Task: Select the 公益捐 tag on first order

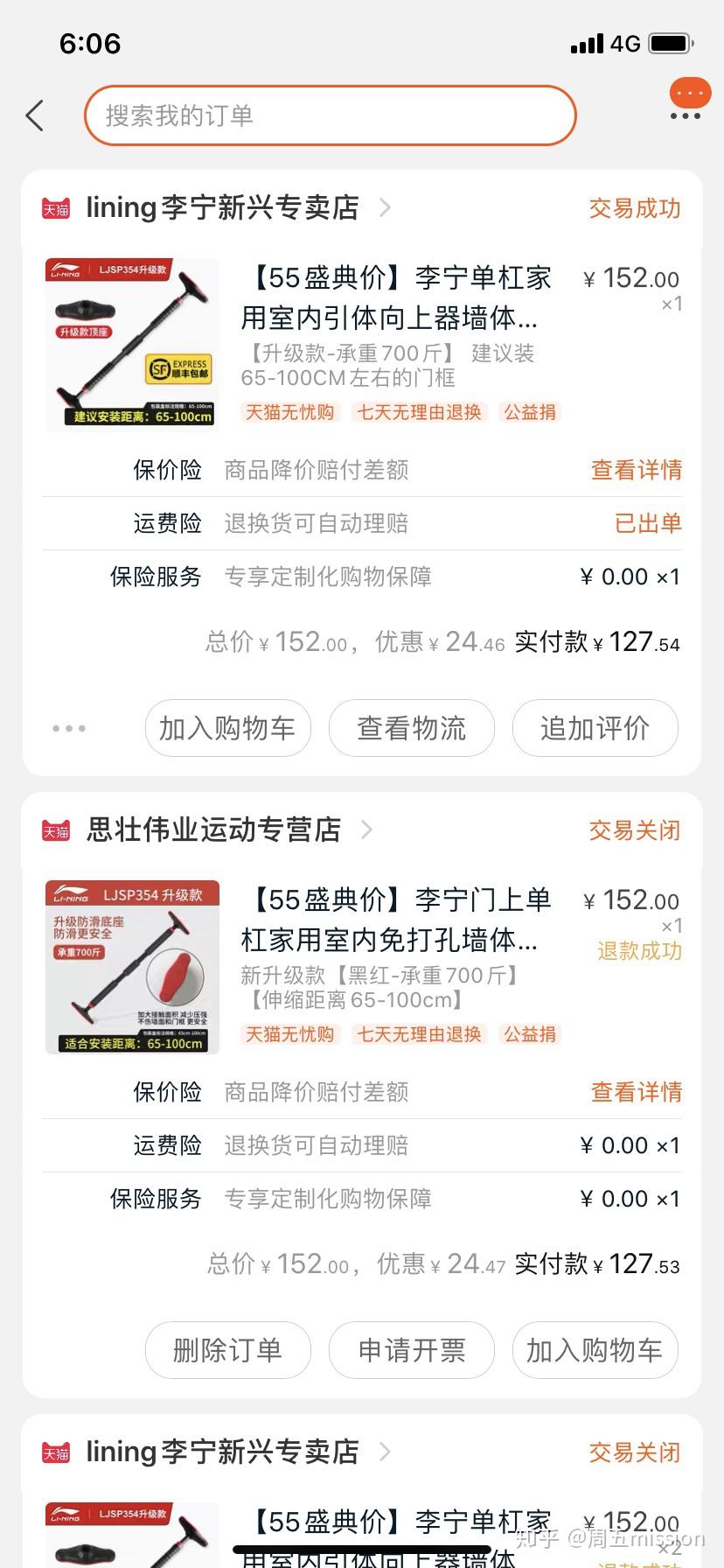Action: 530,411
